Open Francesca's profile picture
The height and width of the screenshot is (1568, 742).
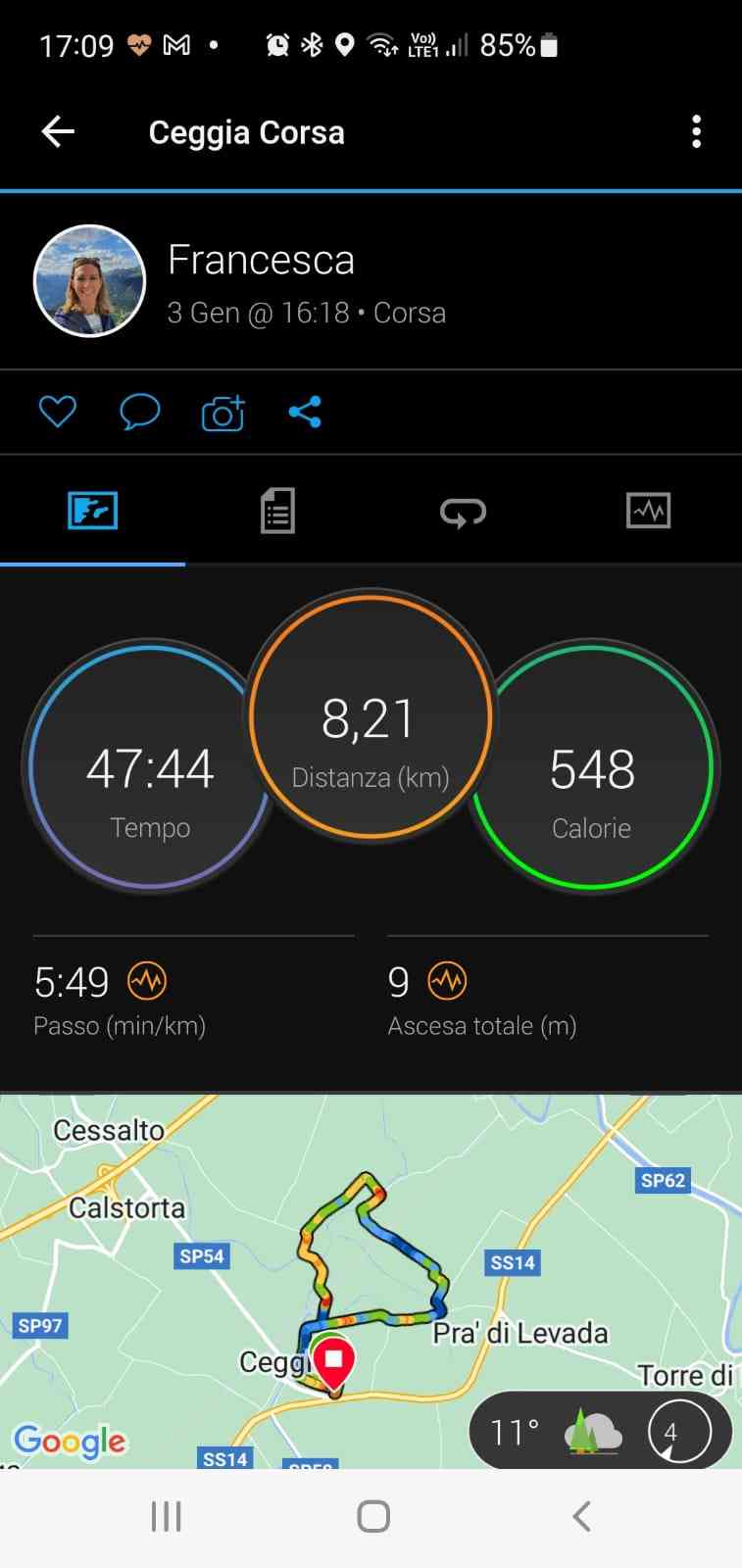click(89, 281)
